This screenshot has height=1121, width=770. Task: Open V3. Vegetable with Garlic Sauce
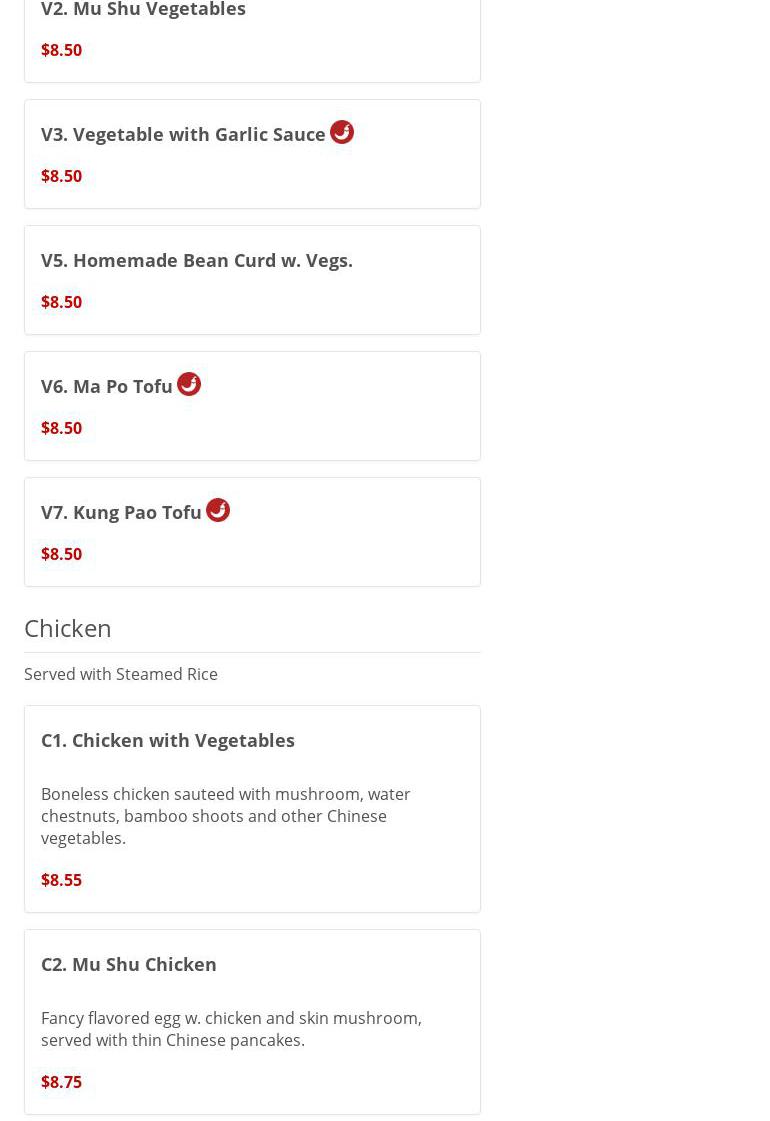click(x=183, y=134)
